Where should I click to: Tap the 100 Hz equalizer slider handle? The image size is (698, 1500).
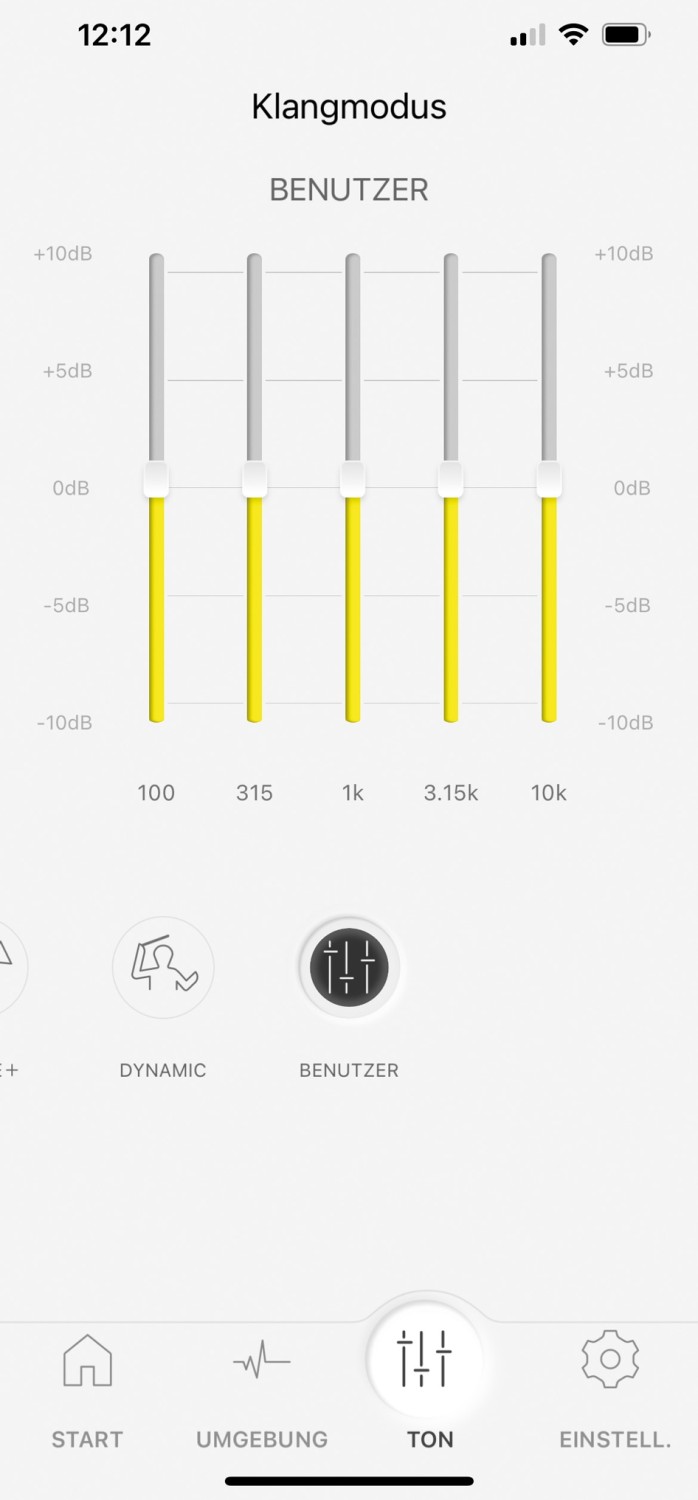pyautogui.click(x=156, y=480)
